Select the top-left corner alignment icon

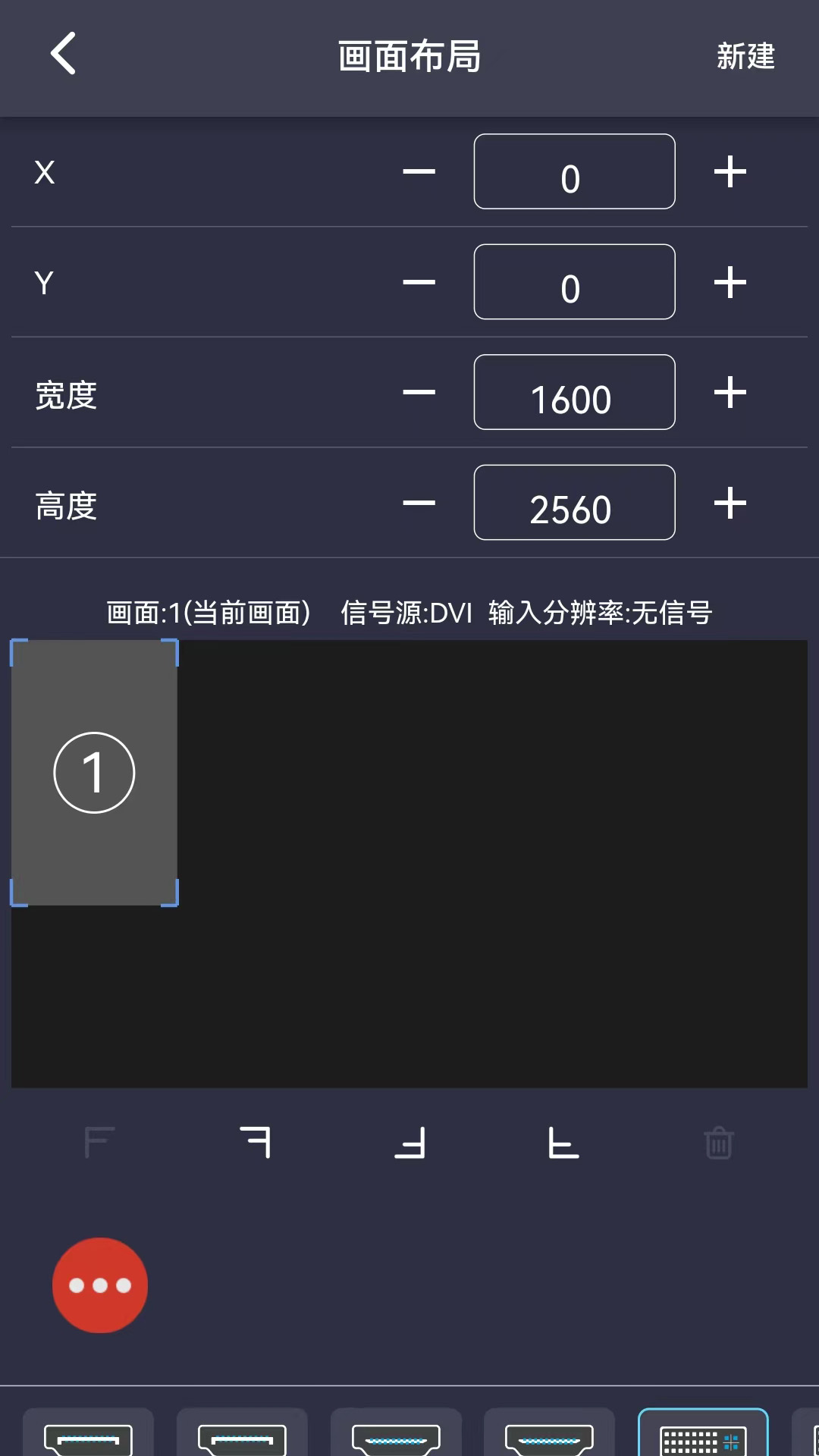[99, 1144]
